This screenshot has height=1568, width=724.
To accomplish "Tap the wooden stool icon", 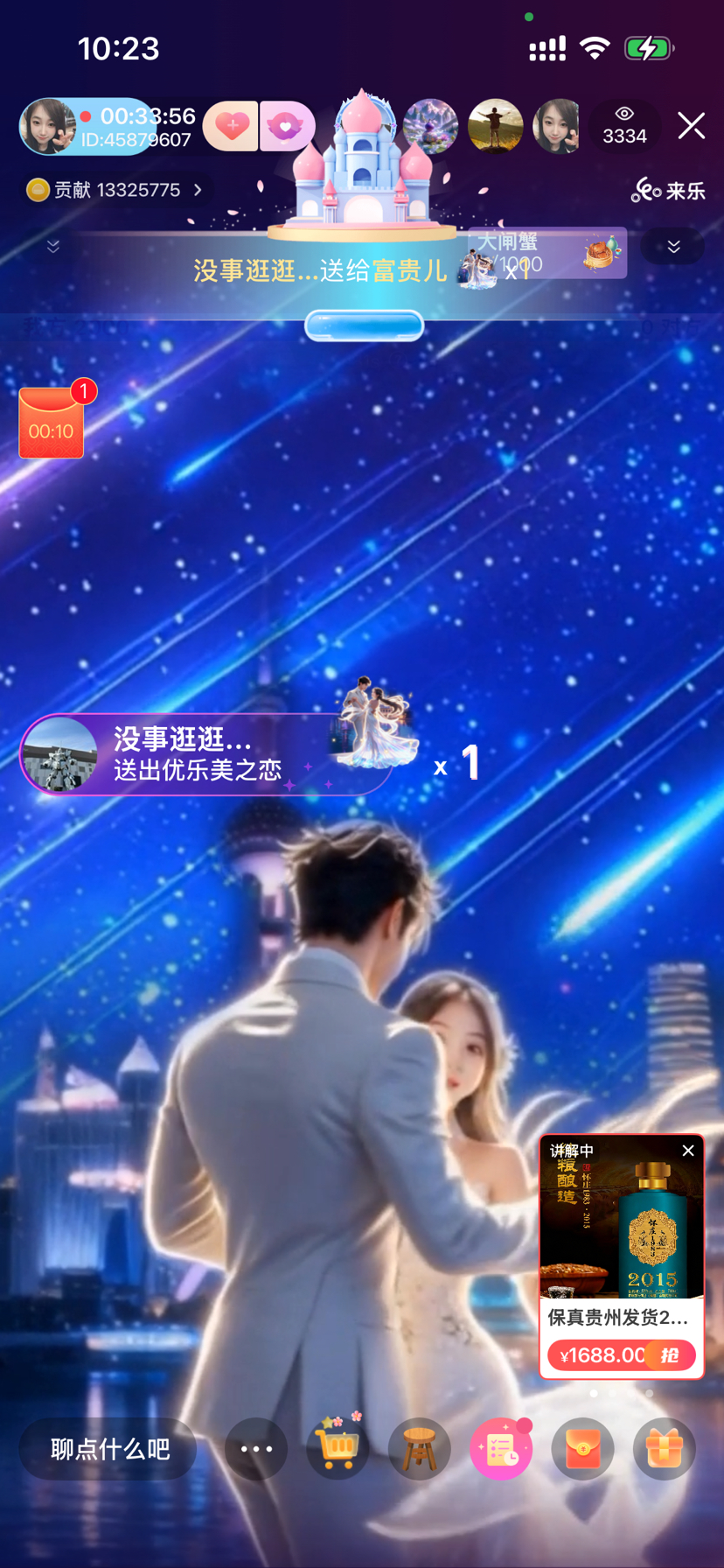I will tap(419, 1449).
